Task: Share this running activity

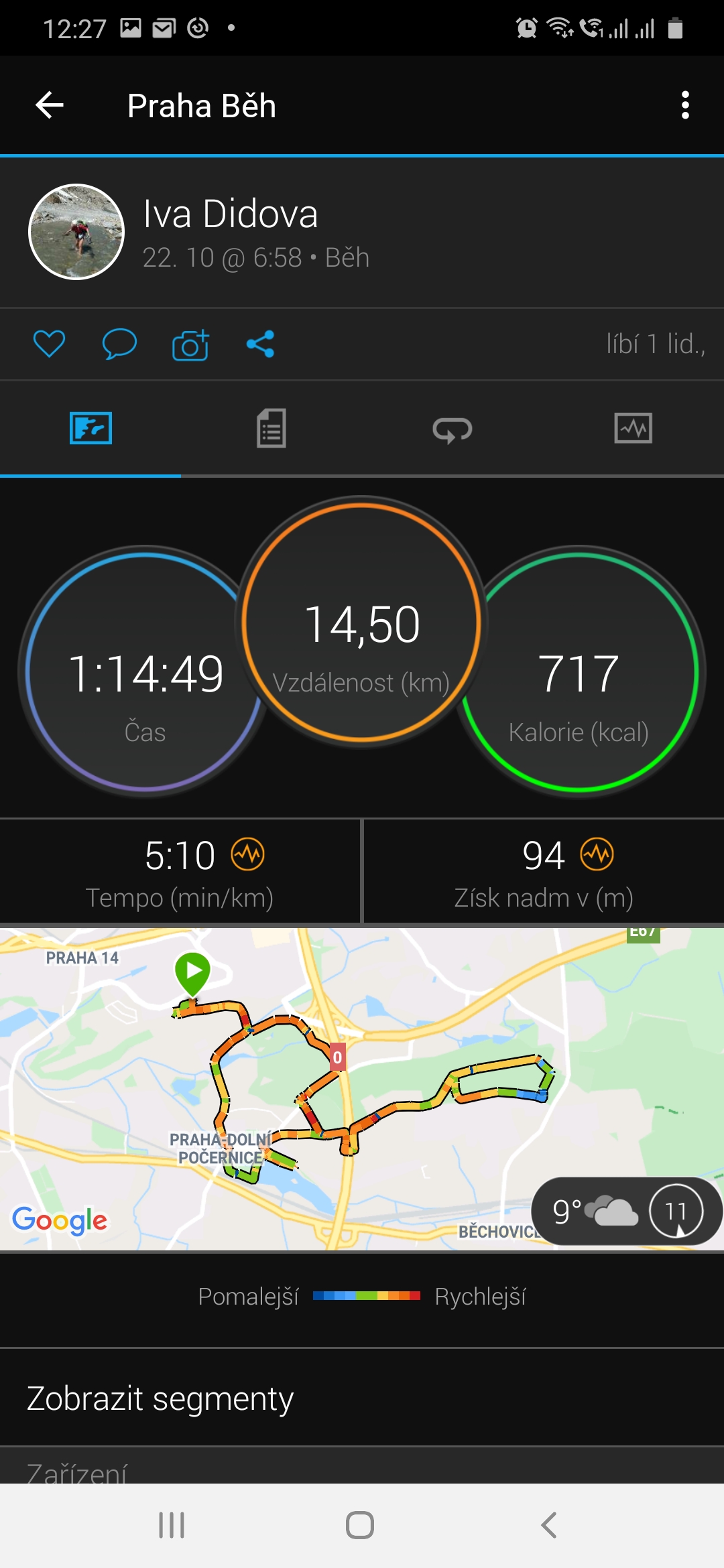Action: [260, 344]
